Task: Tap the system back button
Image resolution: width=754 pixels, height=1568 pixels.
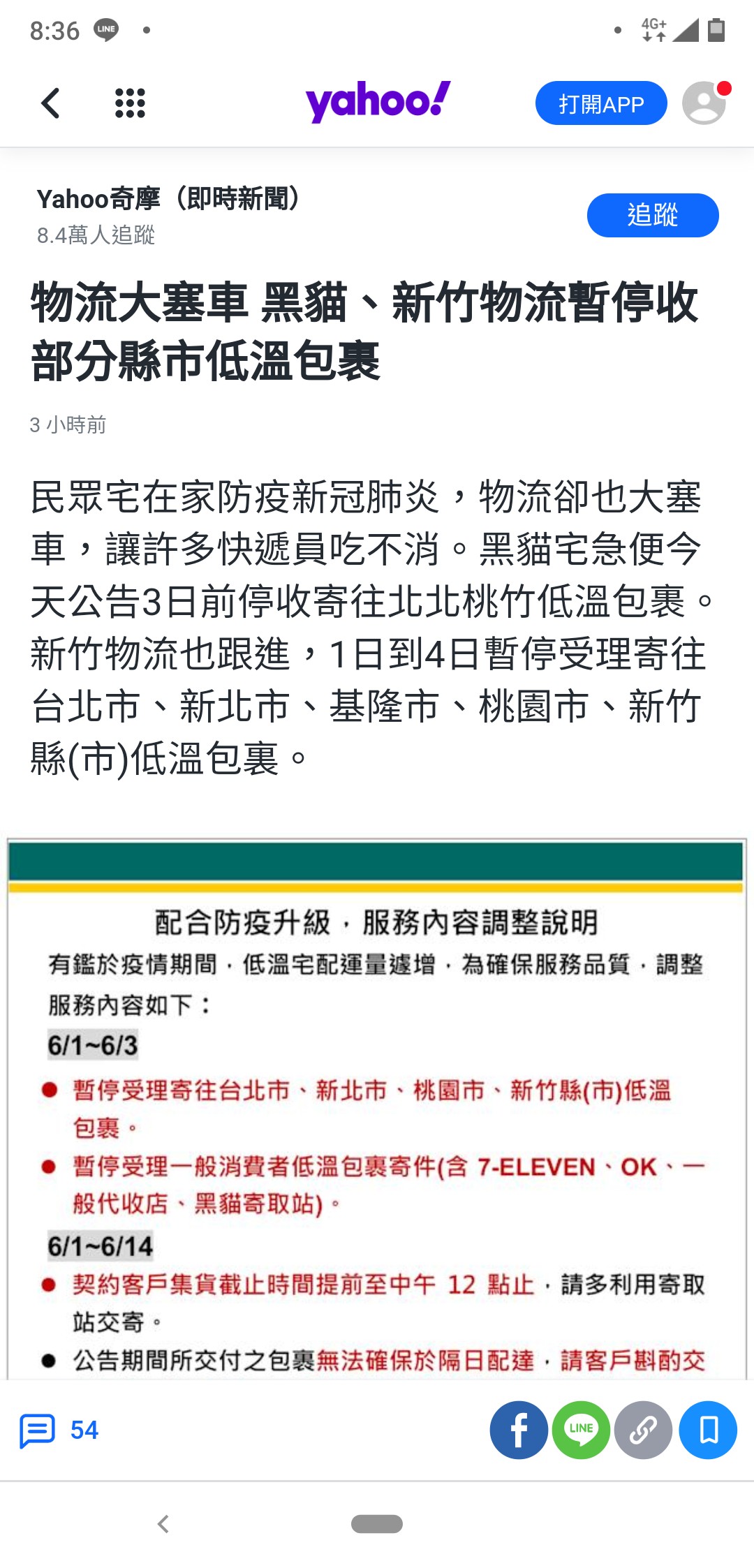Action: [163, 1524]
